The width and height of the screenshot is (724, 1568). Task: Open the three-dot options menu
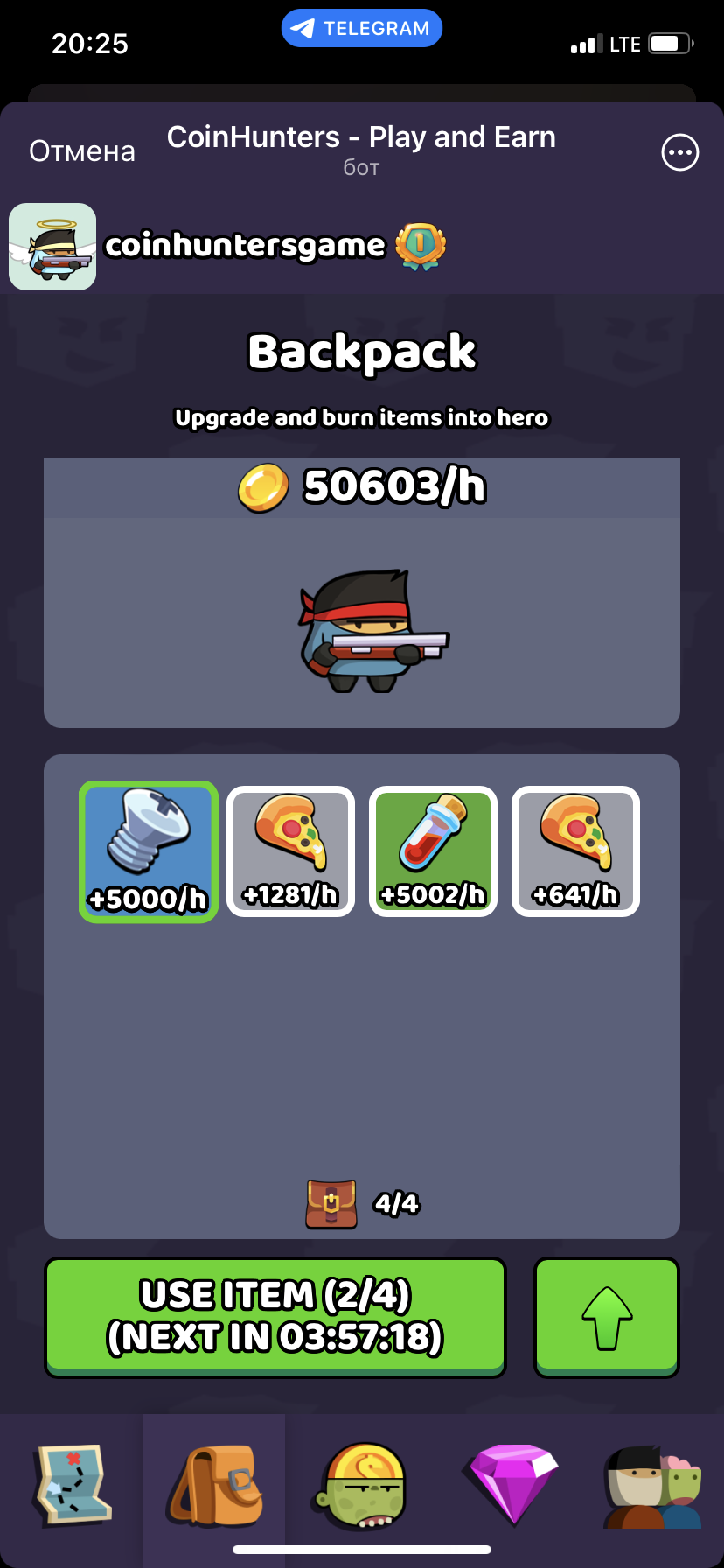point(679,151)
